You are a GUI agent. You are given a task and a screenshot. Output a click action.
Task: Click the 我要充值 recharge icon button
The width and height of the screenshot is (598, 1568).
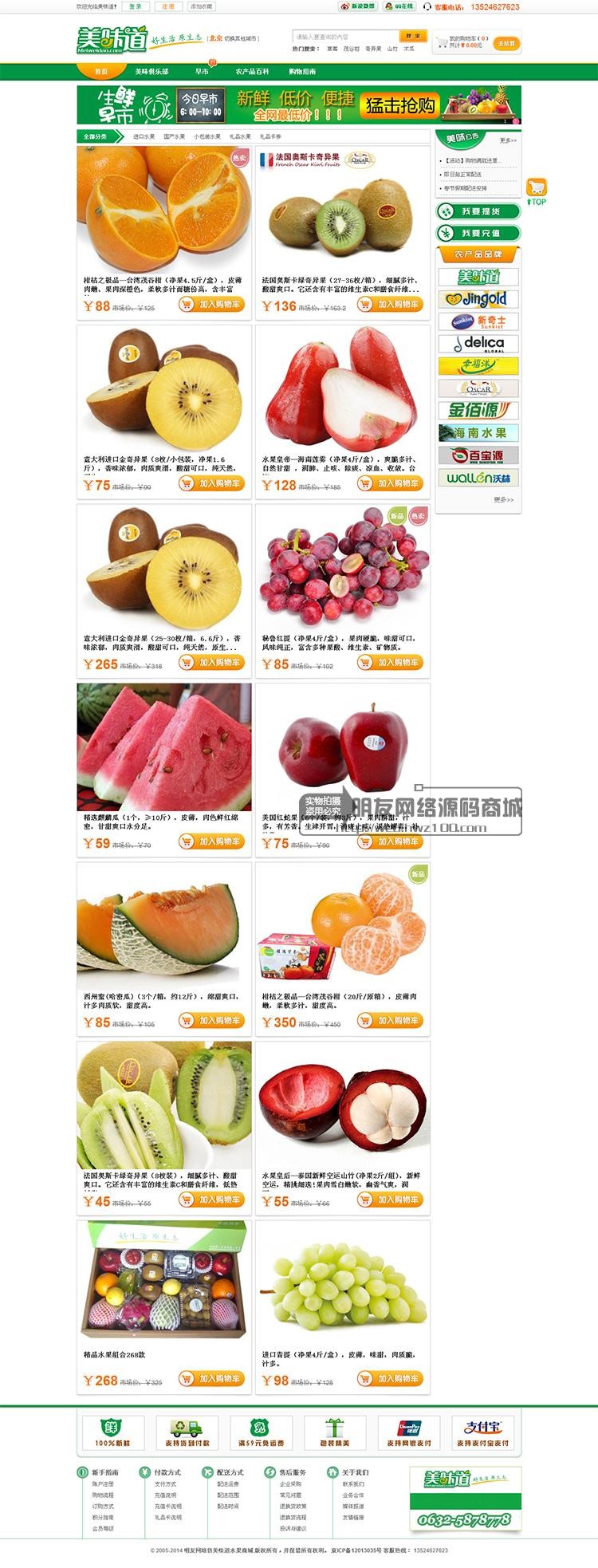445,231
